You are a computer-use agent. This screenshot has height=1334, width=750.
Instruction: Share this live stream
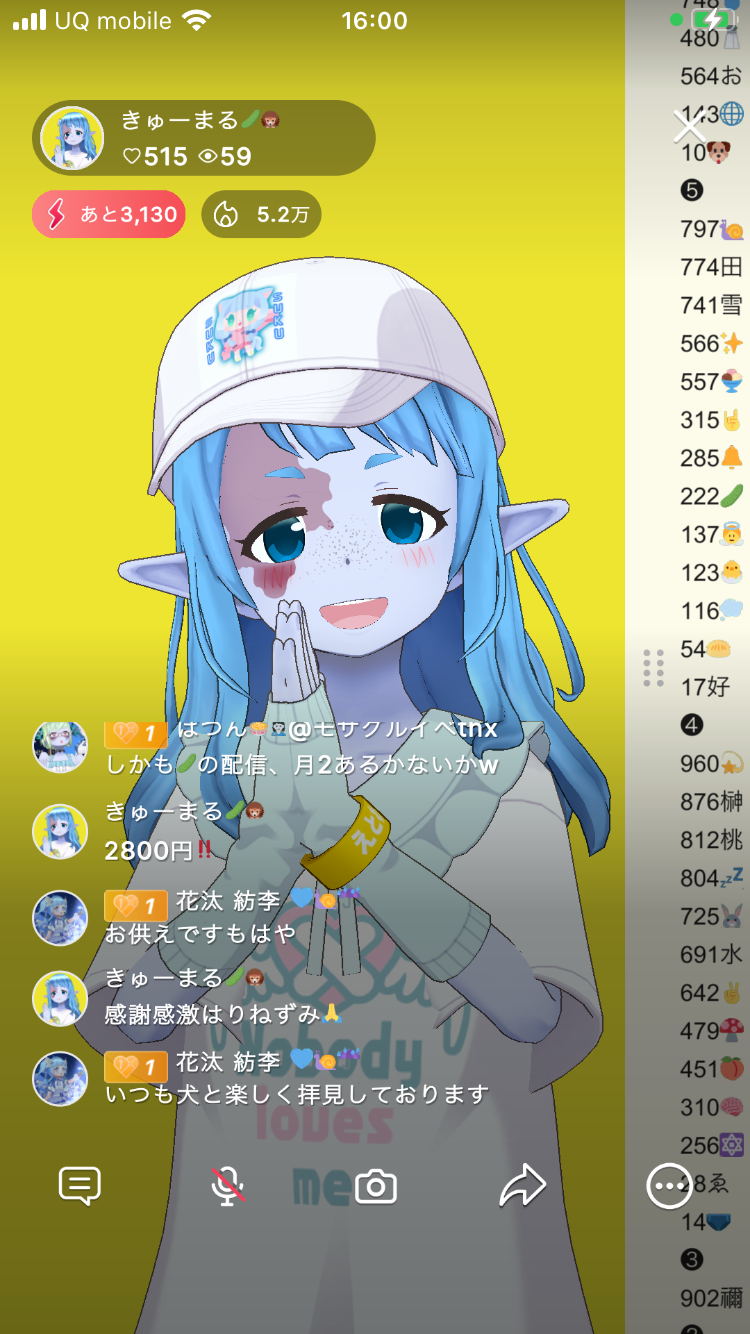(523, 1186)
